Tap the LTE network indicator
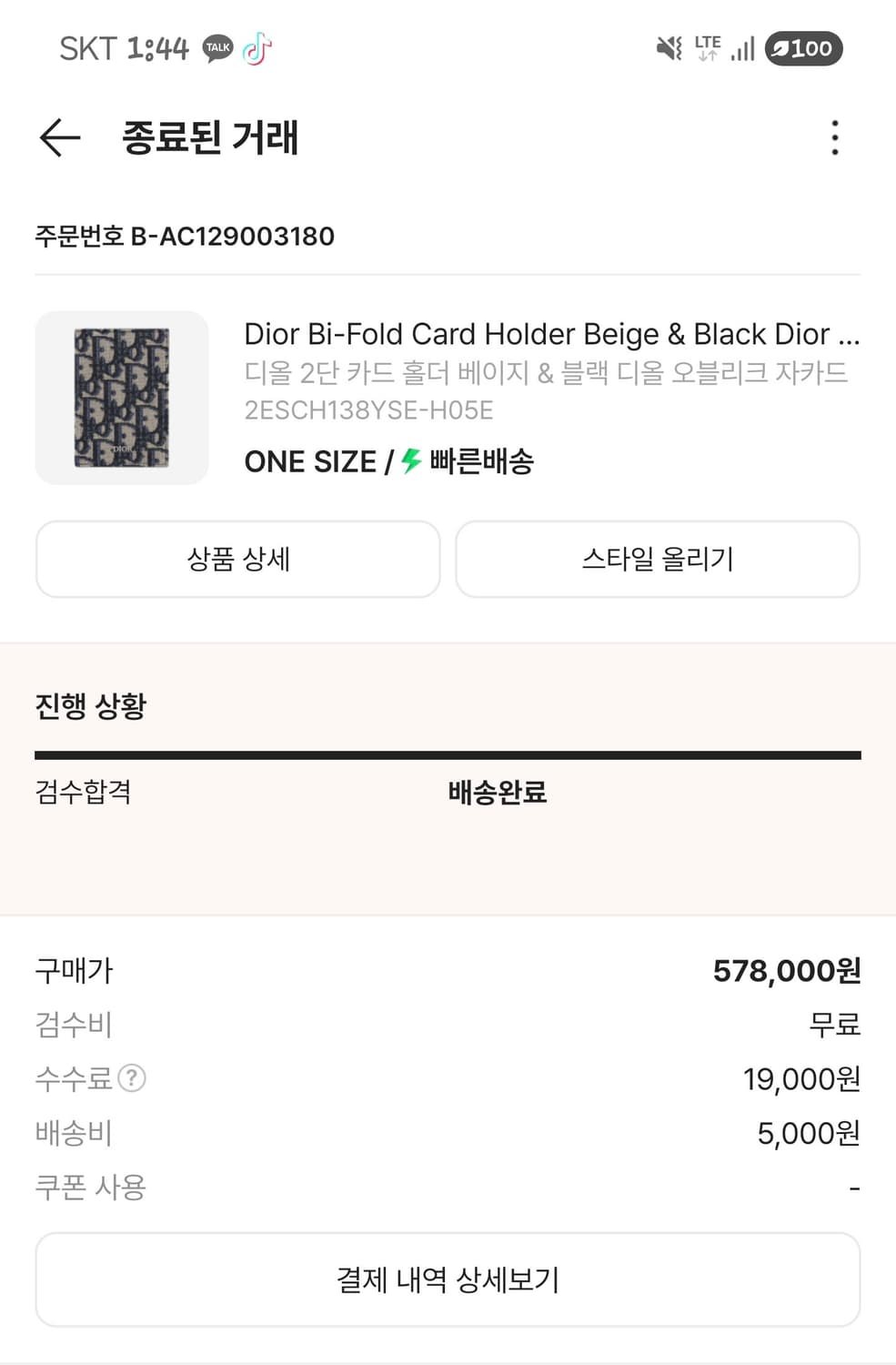 [708, 49]
